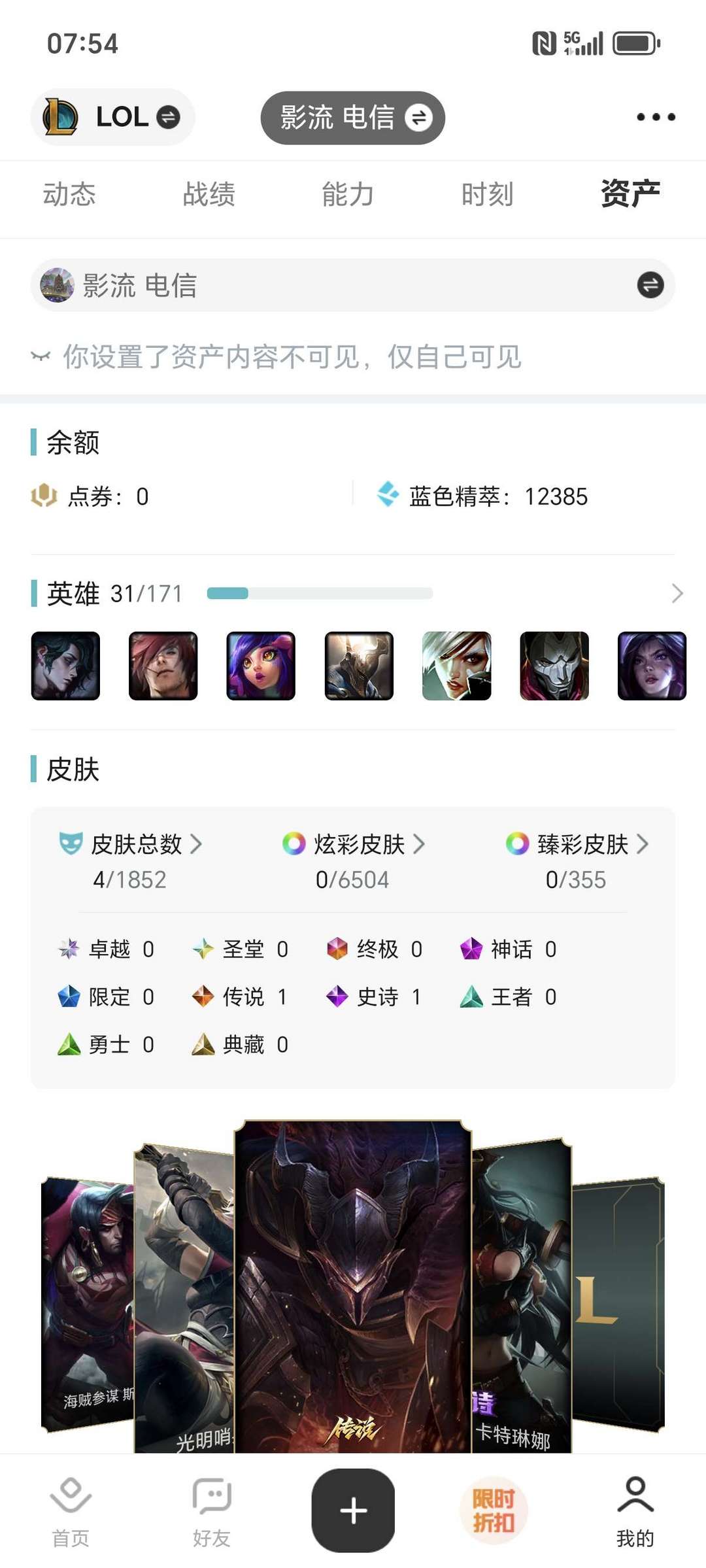Switch to the 时刻 tab
This screenshot has width=706, height=1568.
[x=487, y=194]
